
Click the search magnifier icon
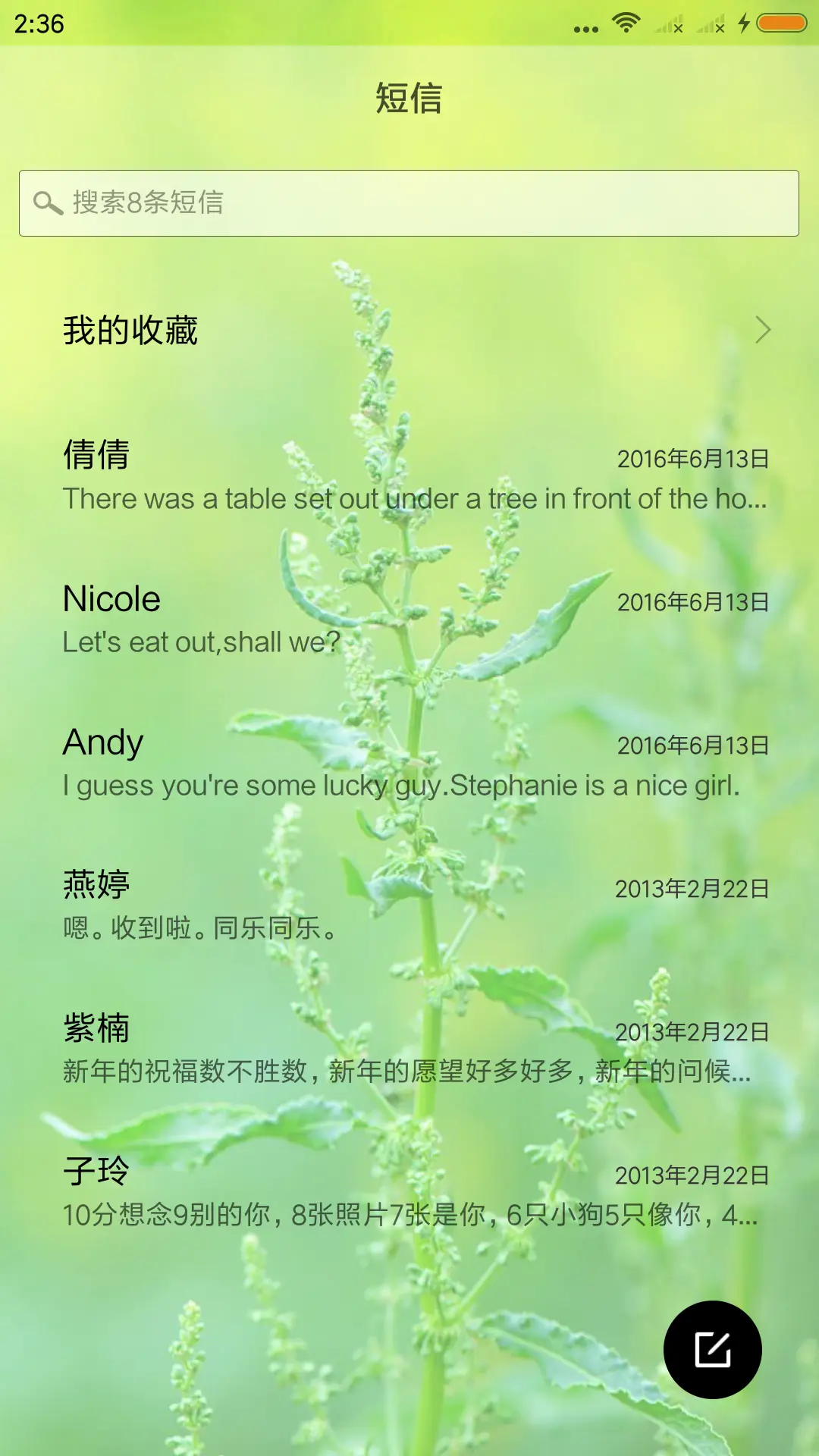(47, 202)
